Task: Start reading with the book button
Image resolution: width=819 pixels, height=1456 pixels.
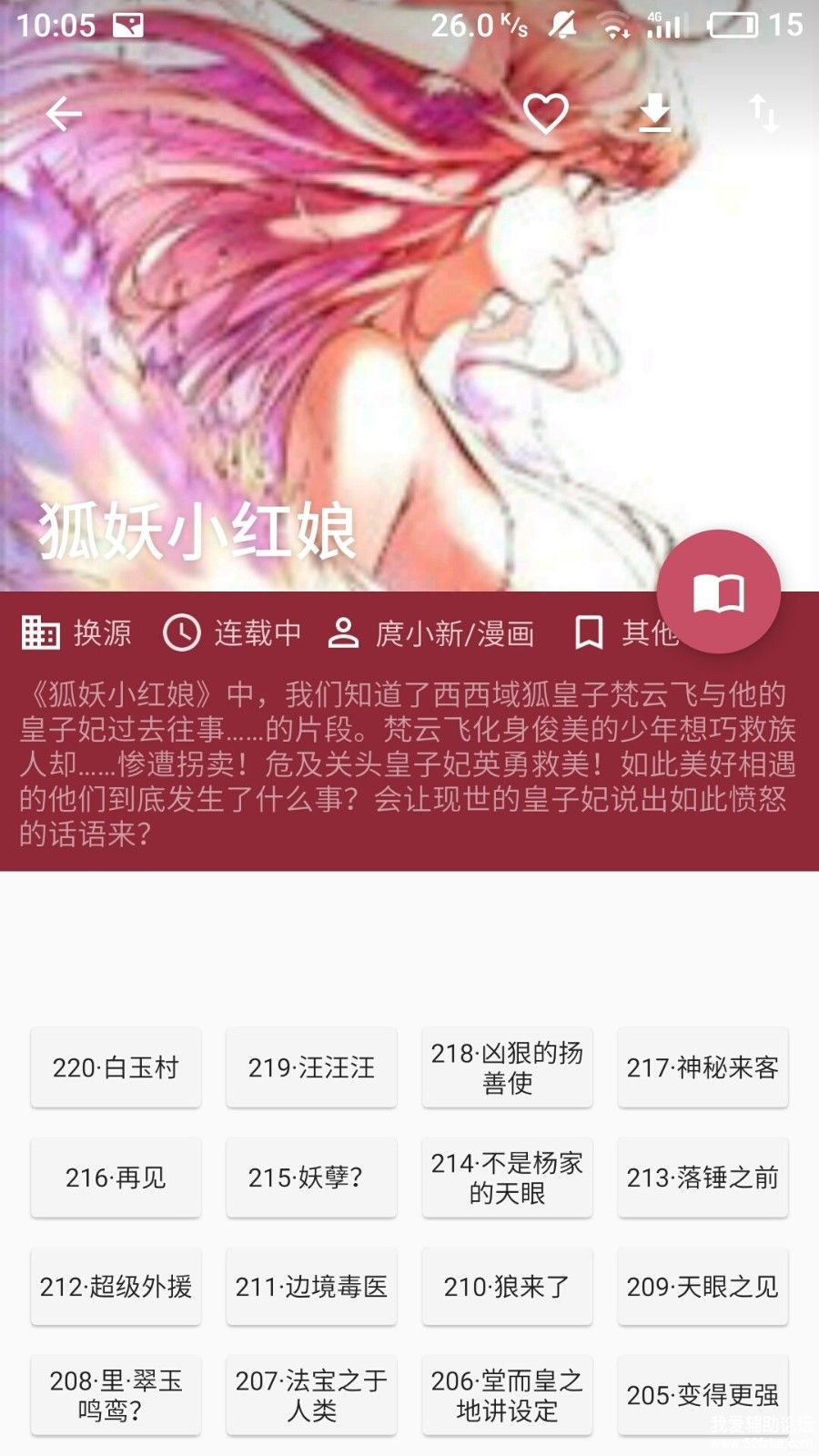Action: (719, 592)
